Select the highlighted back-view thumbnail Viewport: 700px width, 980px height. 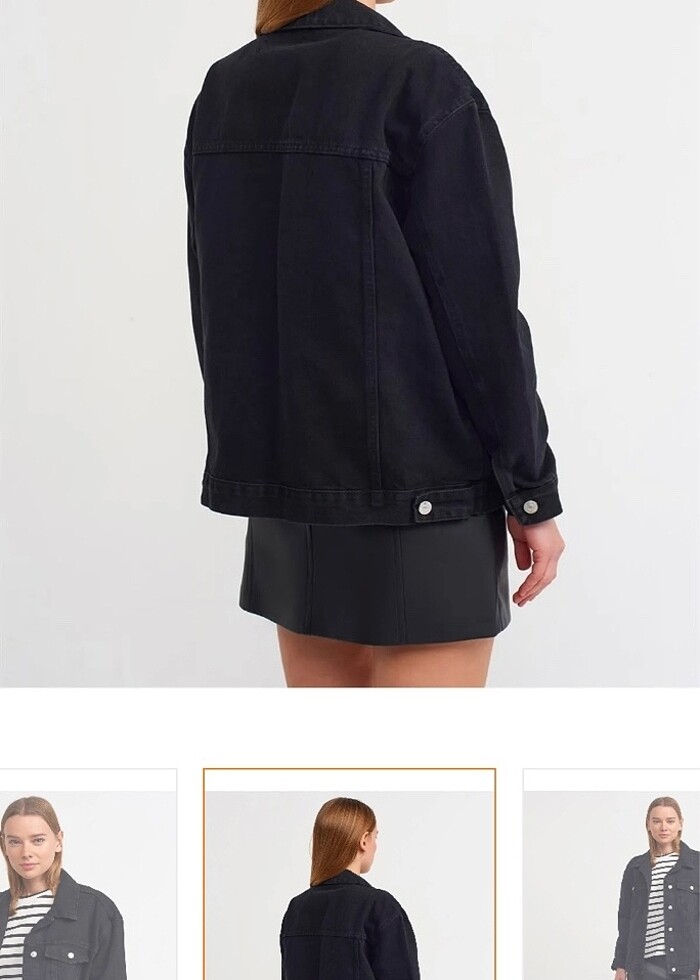[x=349, y=876]
